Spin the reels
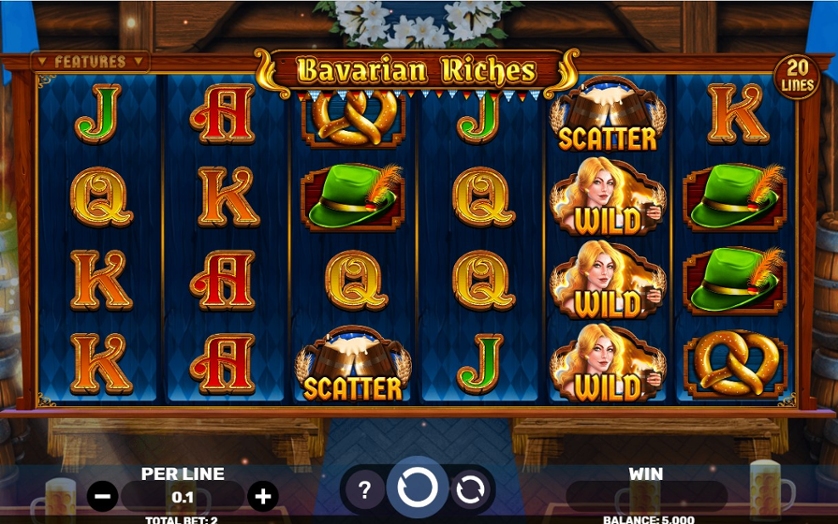The image size is (838, 524). click(417, 488)
